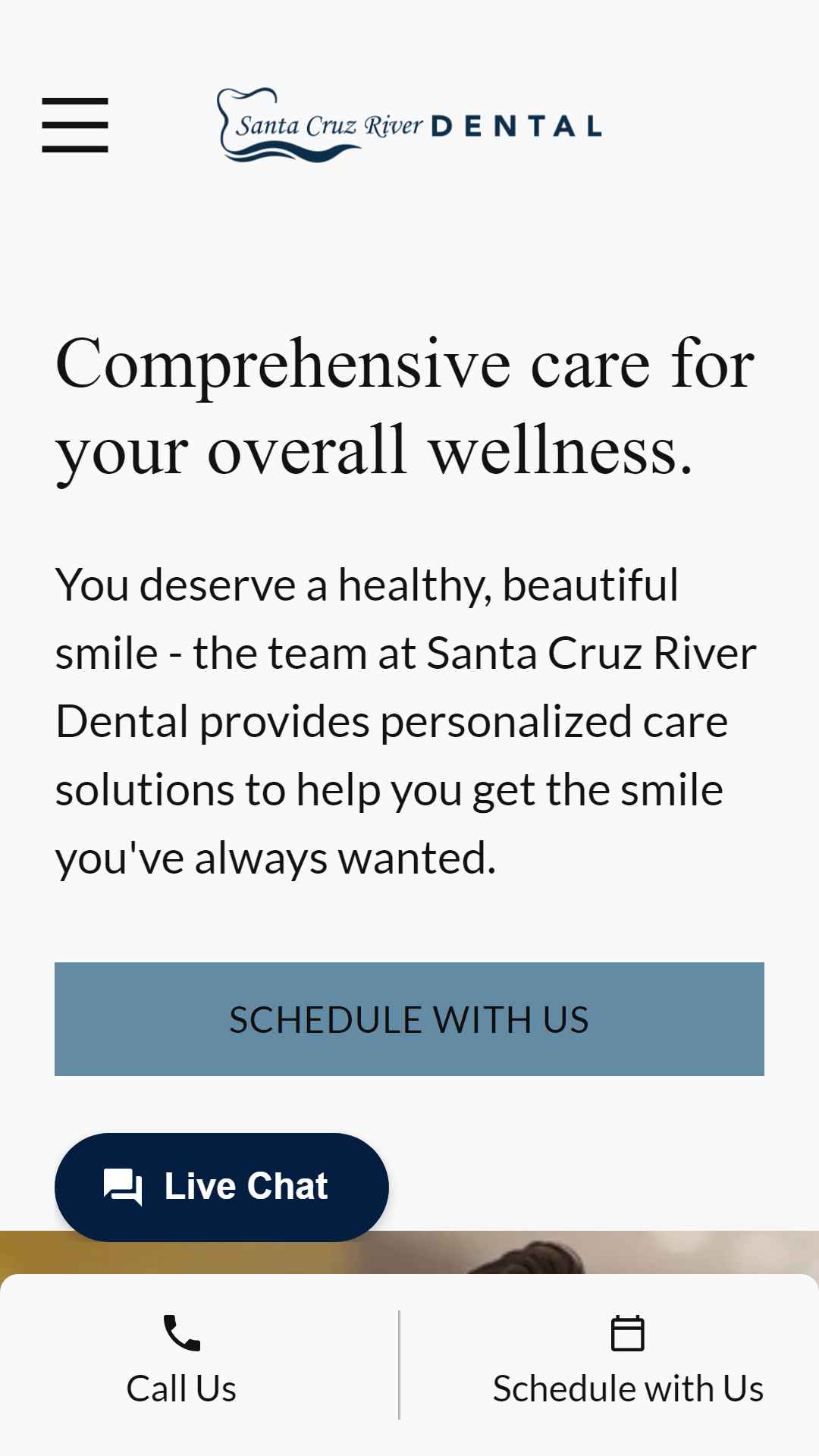
Task: Tap the SCHEDULE WITH US button
Action: (409, 1019)
